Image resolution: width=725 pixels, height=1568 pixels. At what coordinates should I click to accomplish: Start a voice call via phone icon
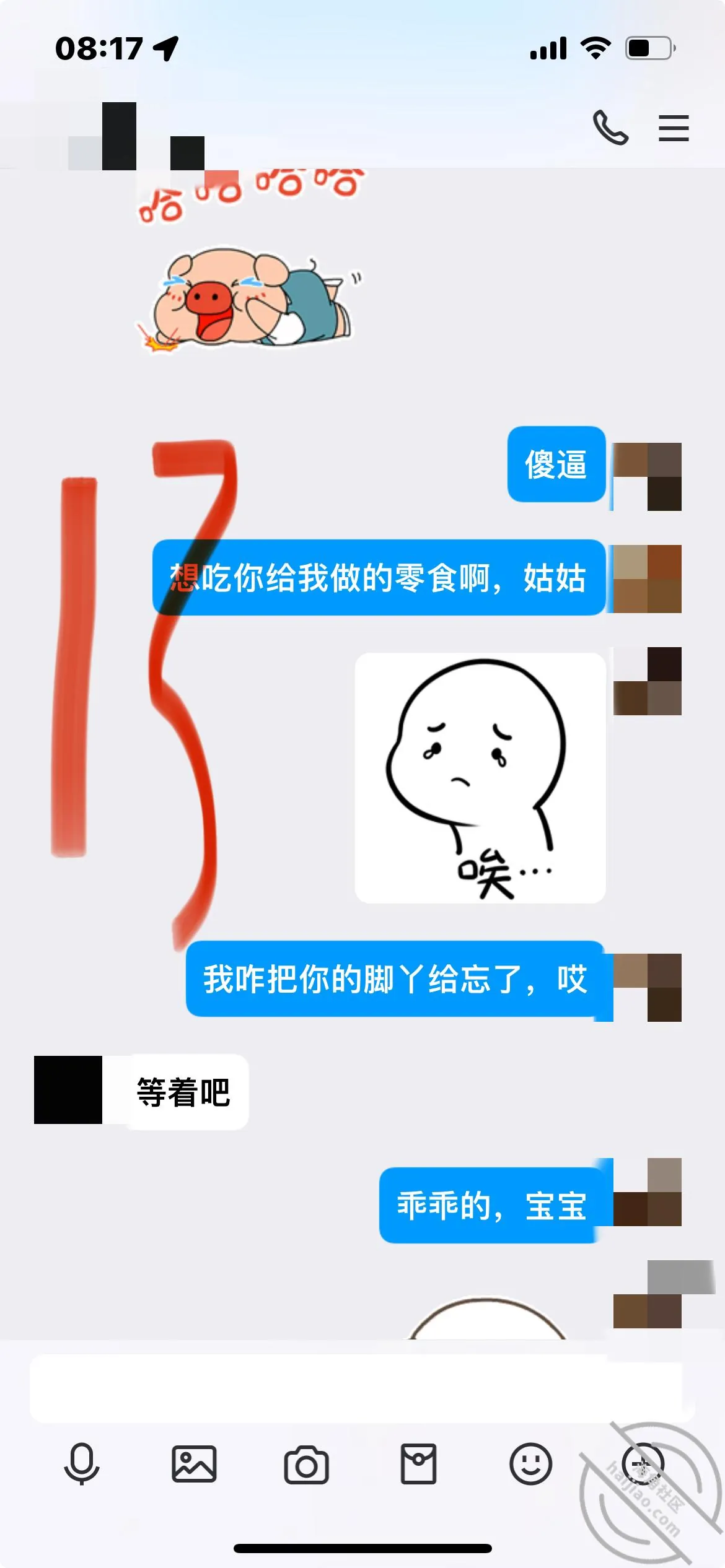click(x=610, y=128)
